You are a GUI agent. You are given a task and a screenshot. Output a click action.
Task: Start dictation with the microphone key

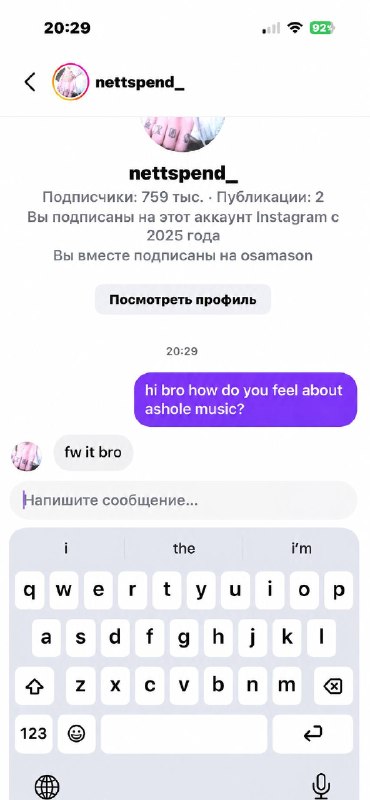pos(320,786)
